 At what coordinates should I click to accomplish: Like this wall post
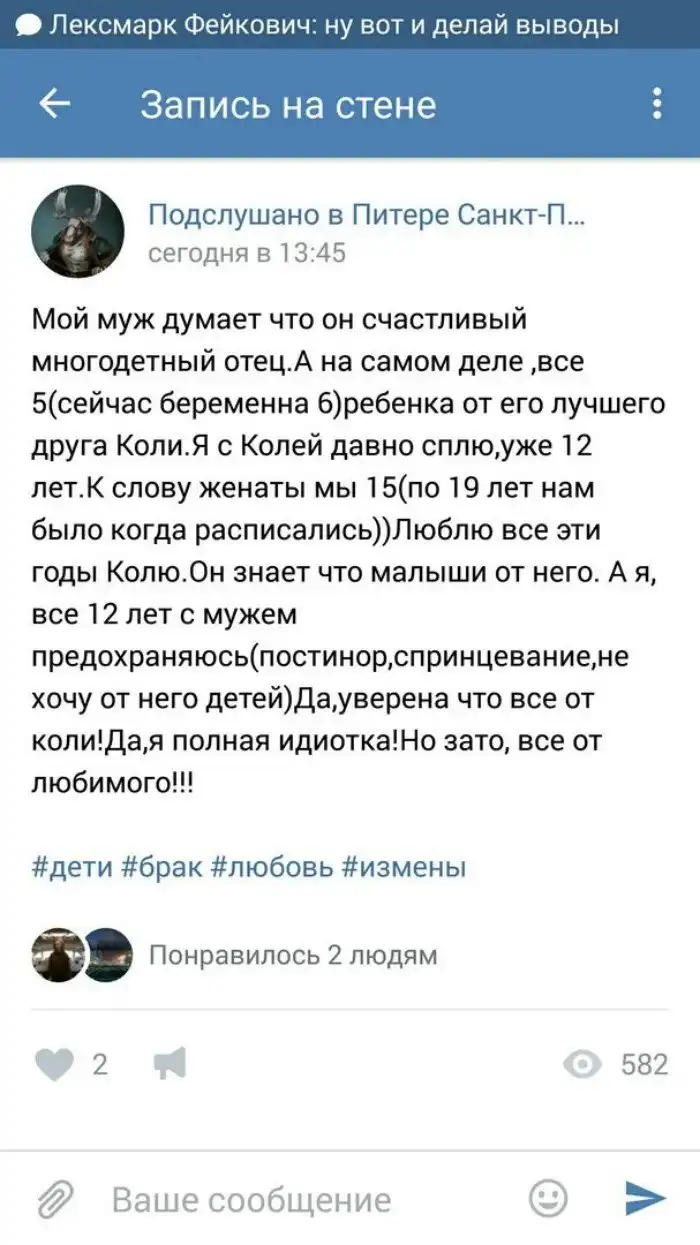click(54, 1064)
